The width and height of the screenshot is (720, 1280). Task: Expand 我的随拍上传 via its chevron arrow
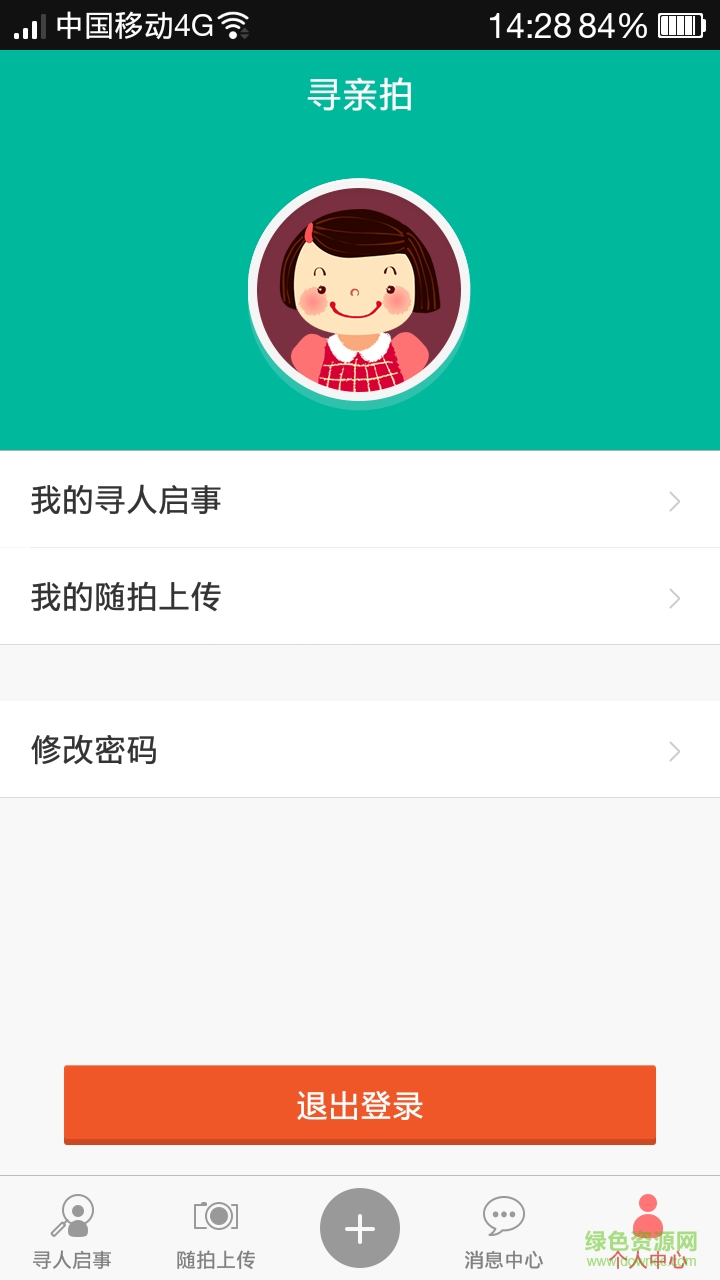coord(674,597)
